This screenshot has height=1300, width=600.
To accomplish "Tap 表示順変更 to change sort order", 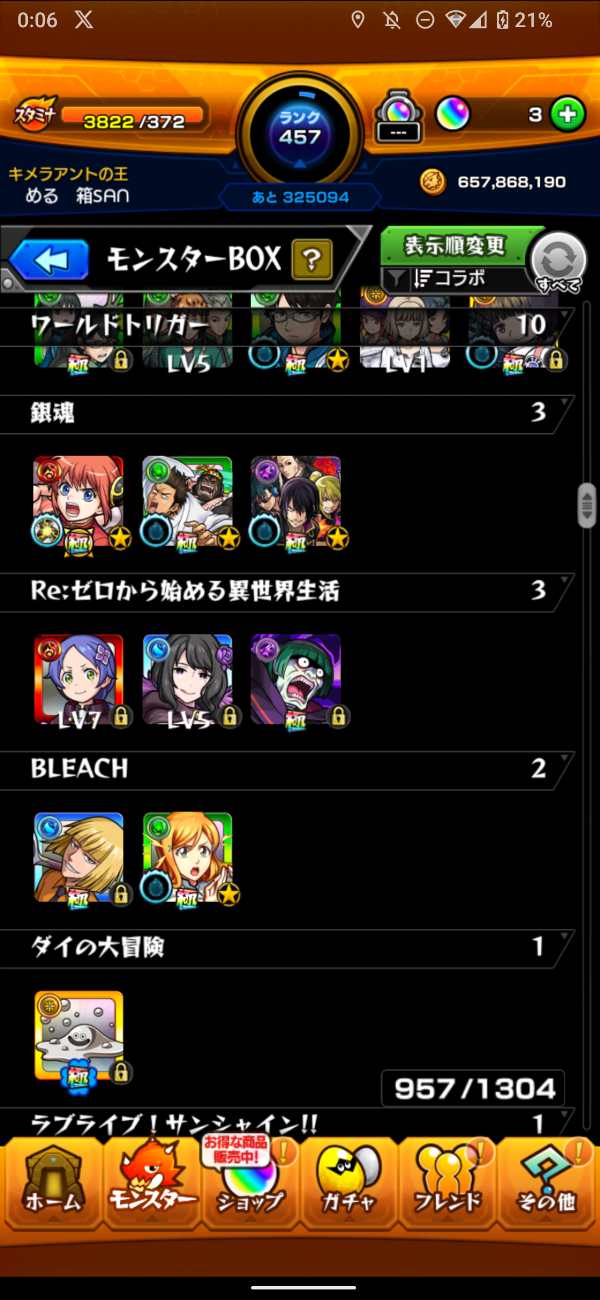I will (455, 245).
